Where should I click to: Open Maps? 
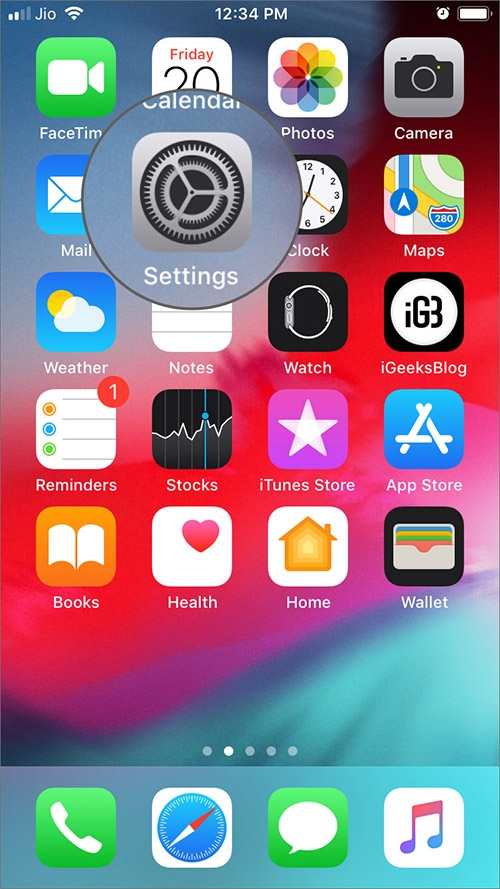point(423,194)
